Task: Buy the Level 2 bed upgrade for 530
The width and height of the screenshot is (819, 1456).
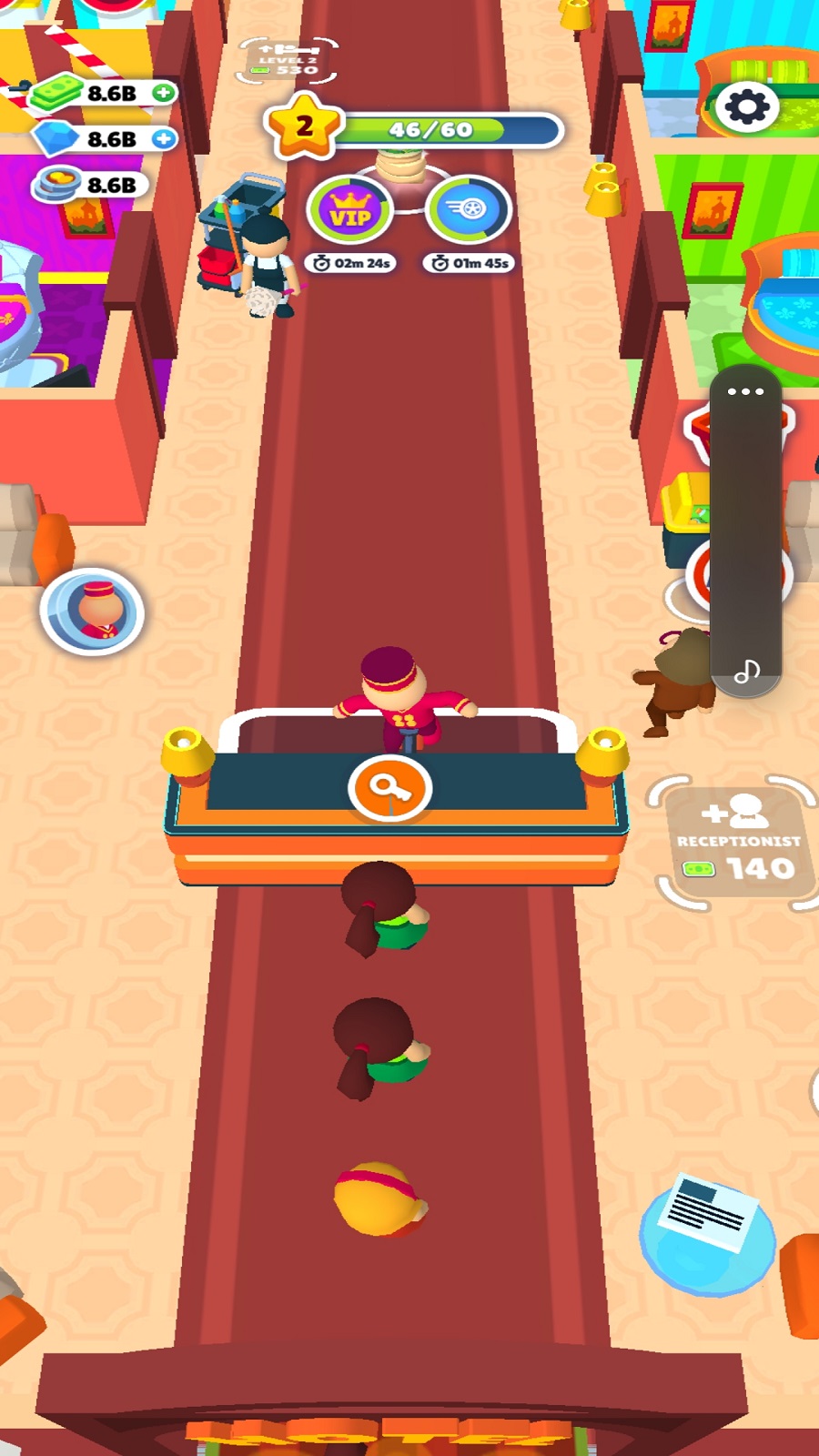Action: [x=288, y=61]
